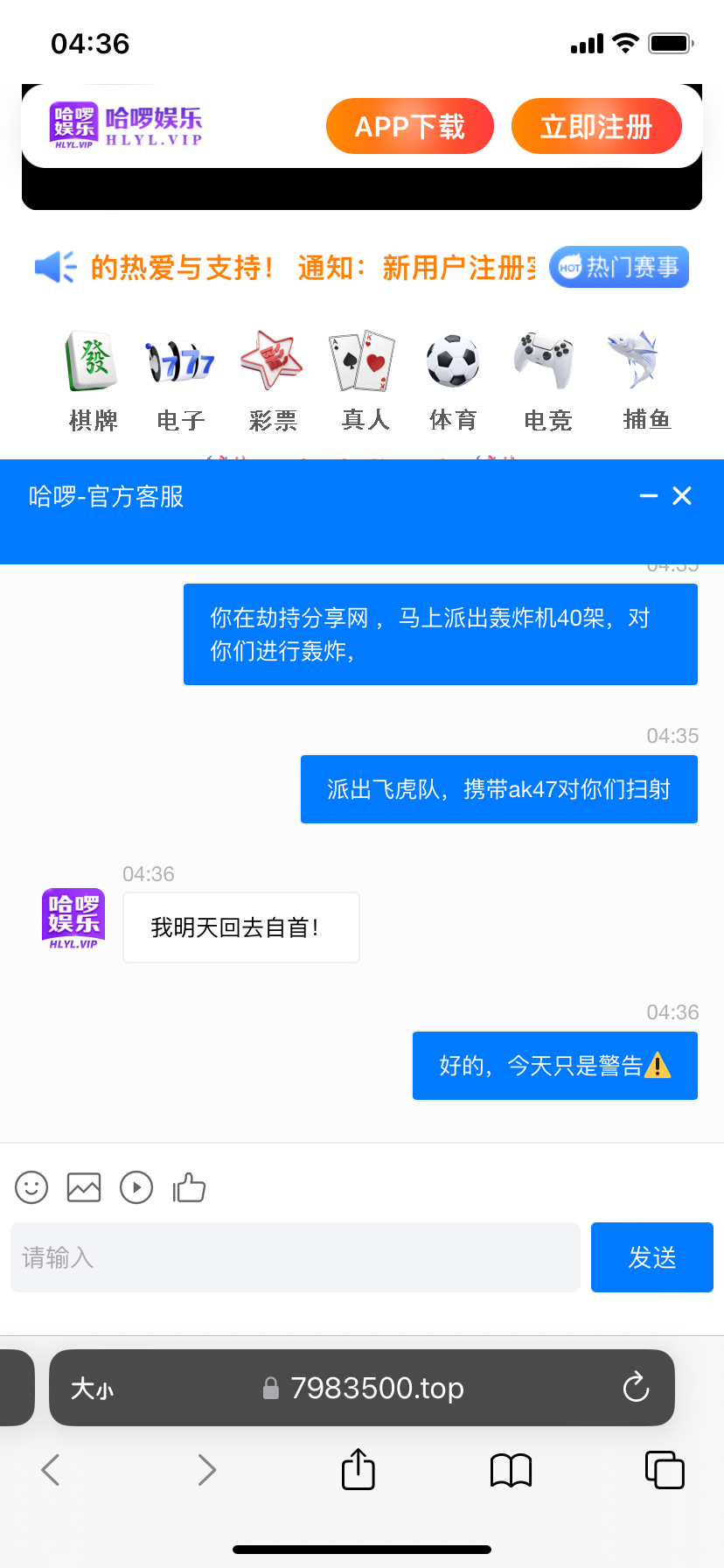Attach an image to the chat
The height and width of the screenshot is (1568, 724).
(x=84, y=1187)
